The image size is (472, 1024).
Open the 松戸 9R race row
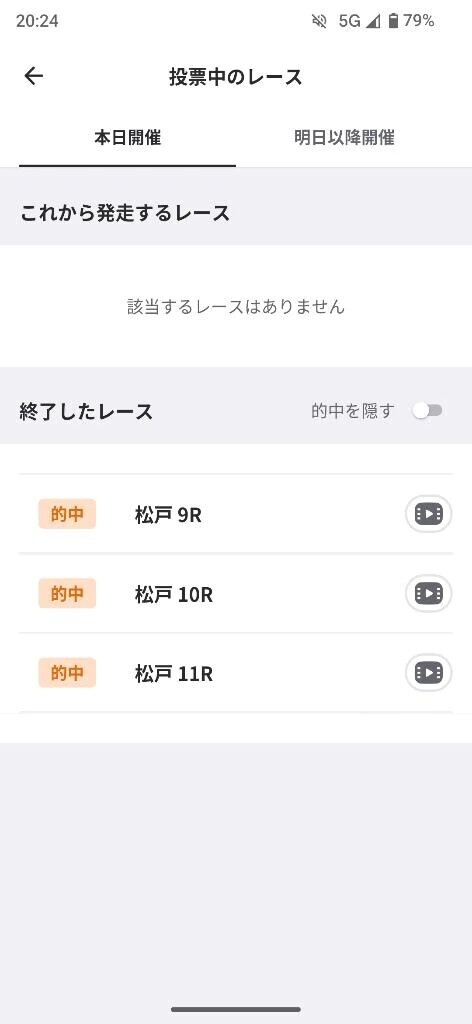coord(236,514)
